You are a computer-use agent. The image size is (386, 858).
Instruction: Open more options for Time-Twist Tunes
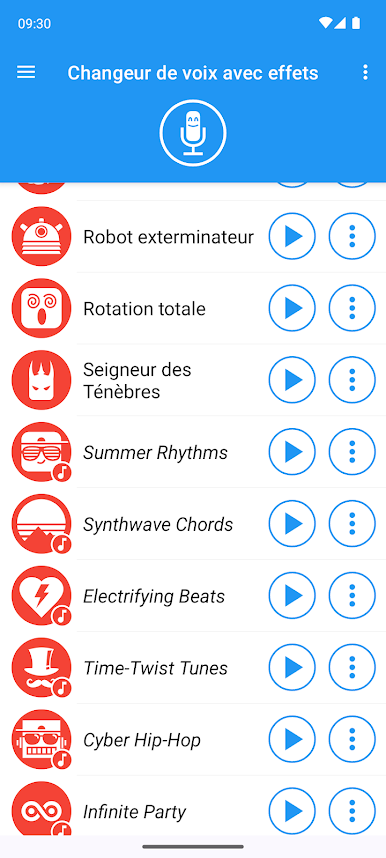click(352, 668)
